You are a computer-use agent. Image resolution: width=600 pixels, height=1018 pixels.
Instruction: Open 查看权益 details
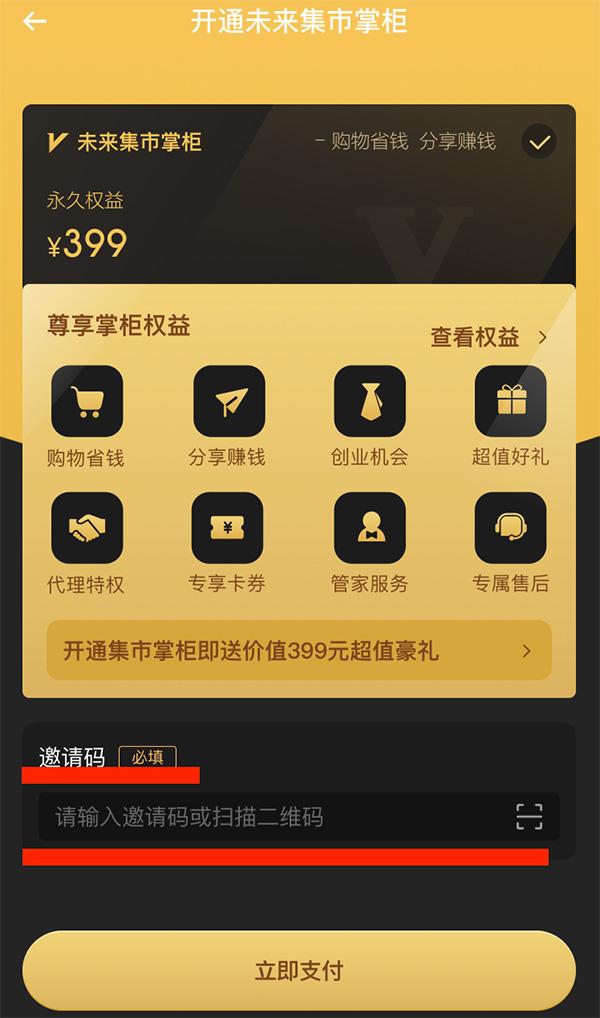pyautogui.click(x=488, y=338)
